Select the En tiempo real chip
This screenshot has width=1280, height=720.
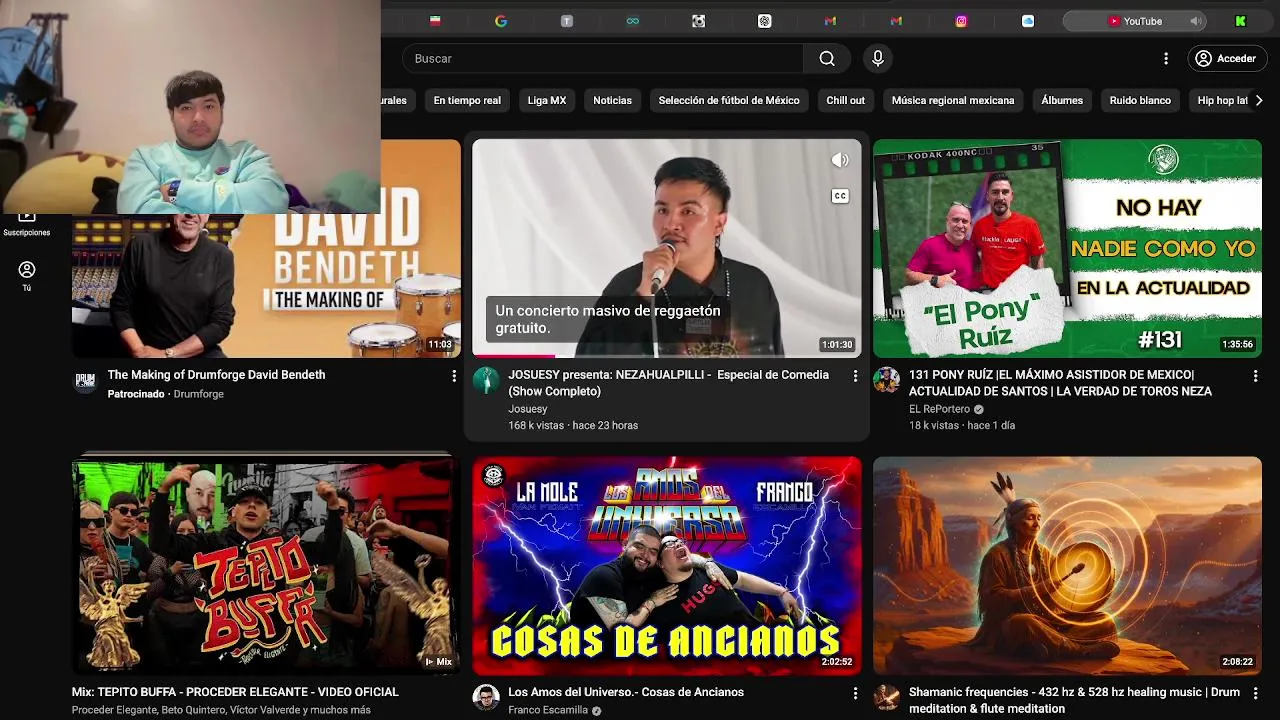point(467,100)
